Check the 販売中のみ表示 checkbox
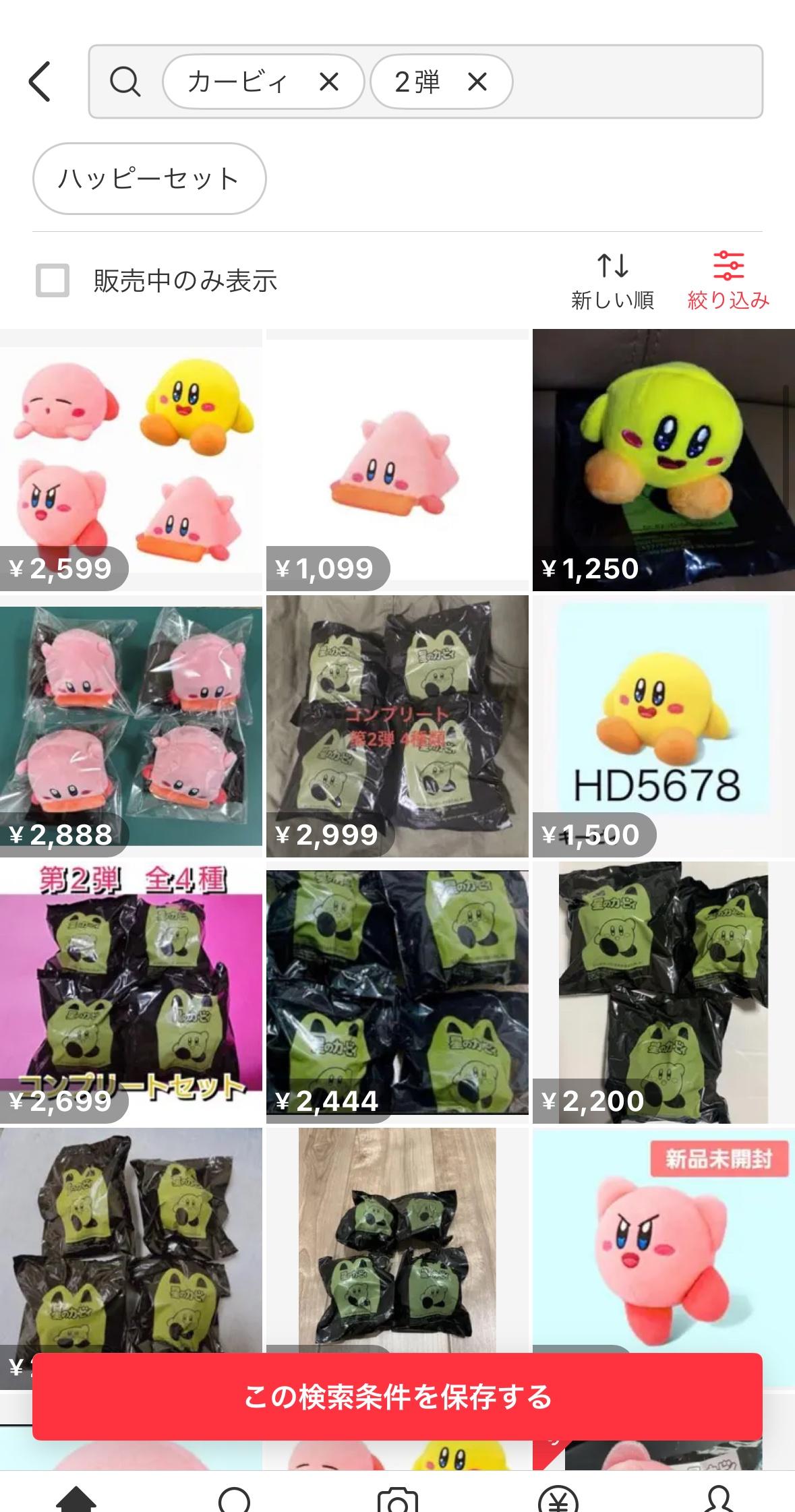795x1512 pixels. 53,280
